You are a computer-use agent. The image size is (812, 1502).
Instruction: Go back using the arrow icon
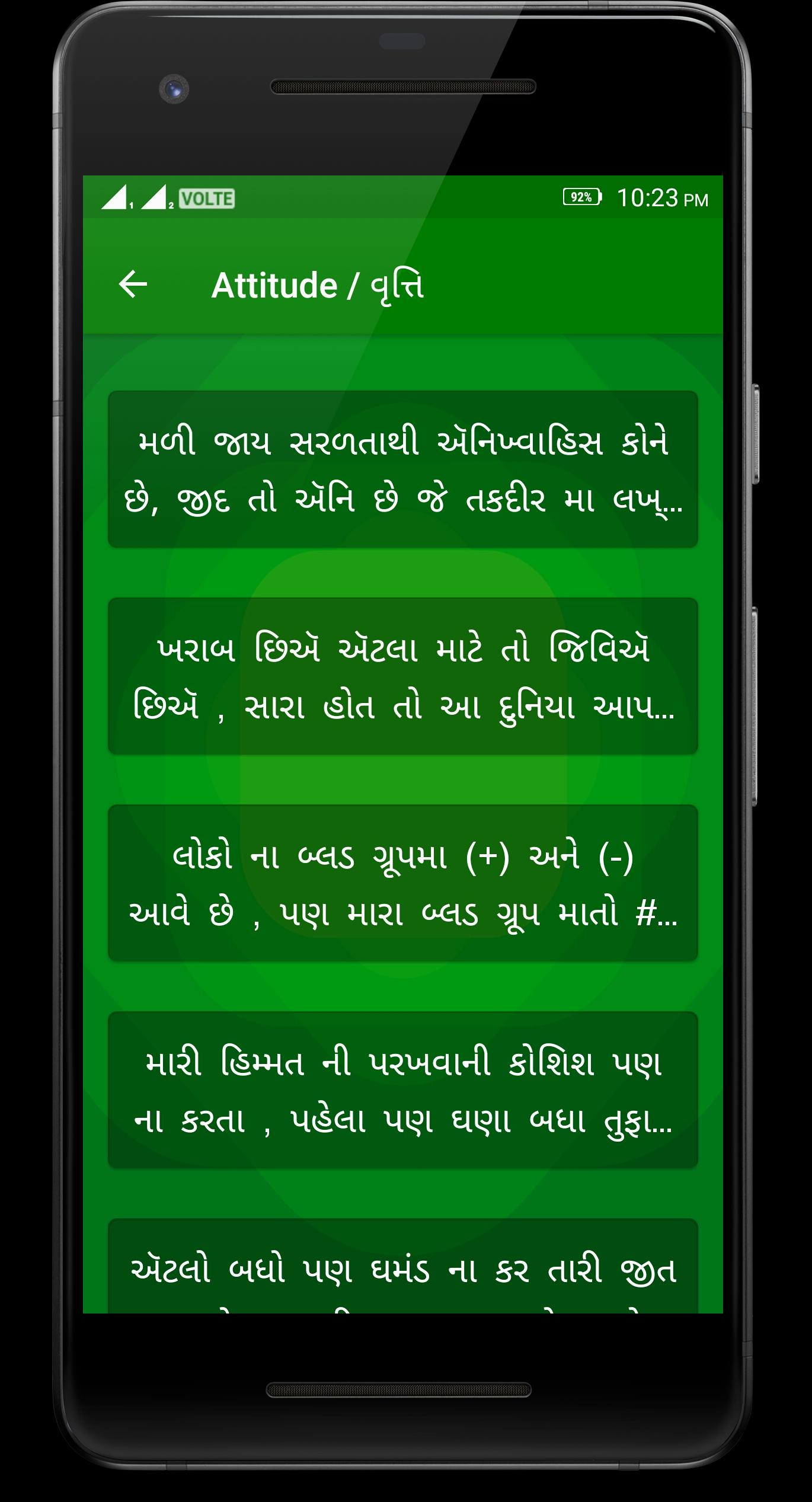133,285
